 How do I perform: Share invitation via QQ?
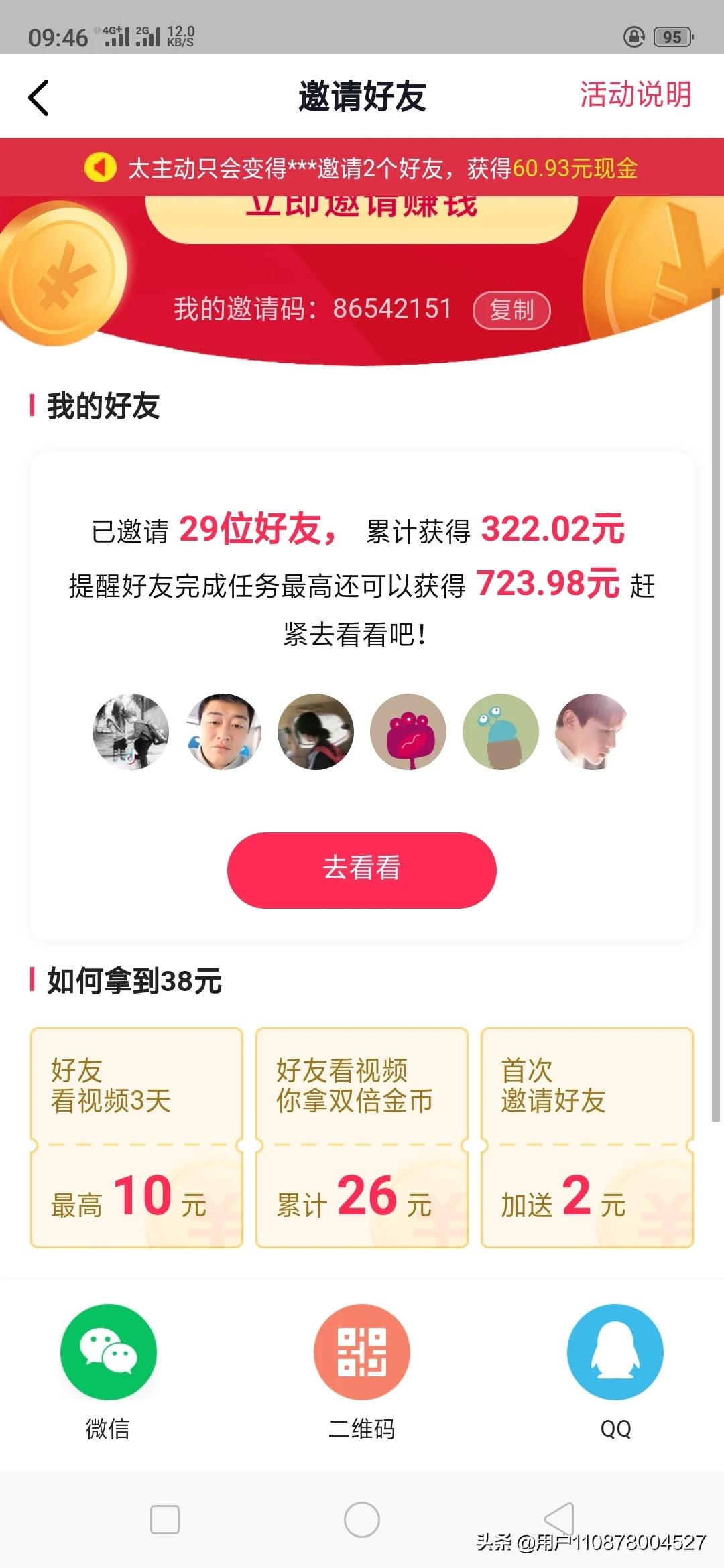coord(615,1352)
